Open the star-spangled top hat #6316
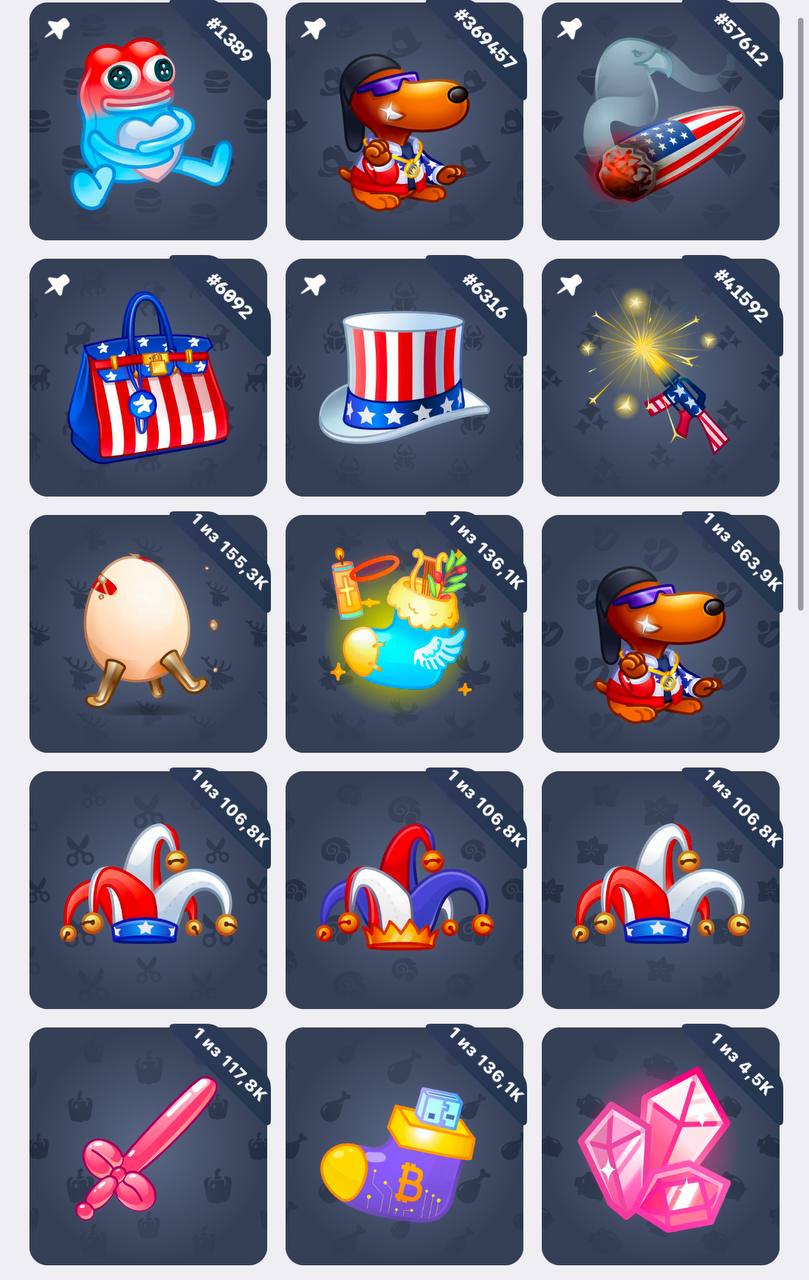This screenshot has height=1280, width=809. (x=404, y=378)
